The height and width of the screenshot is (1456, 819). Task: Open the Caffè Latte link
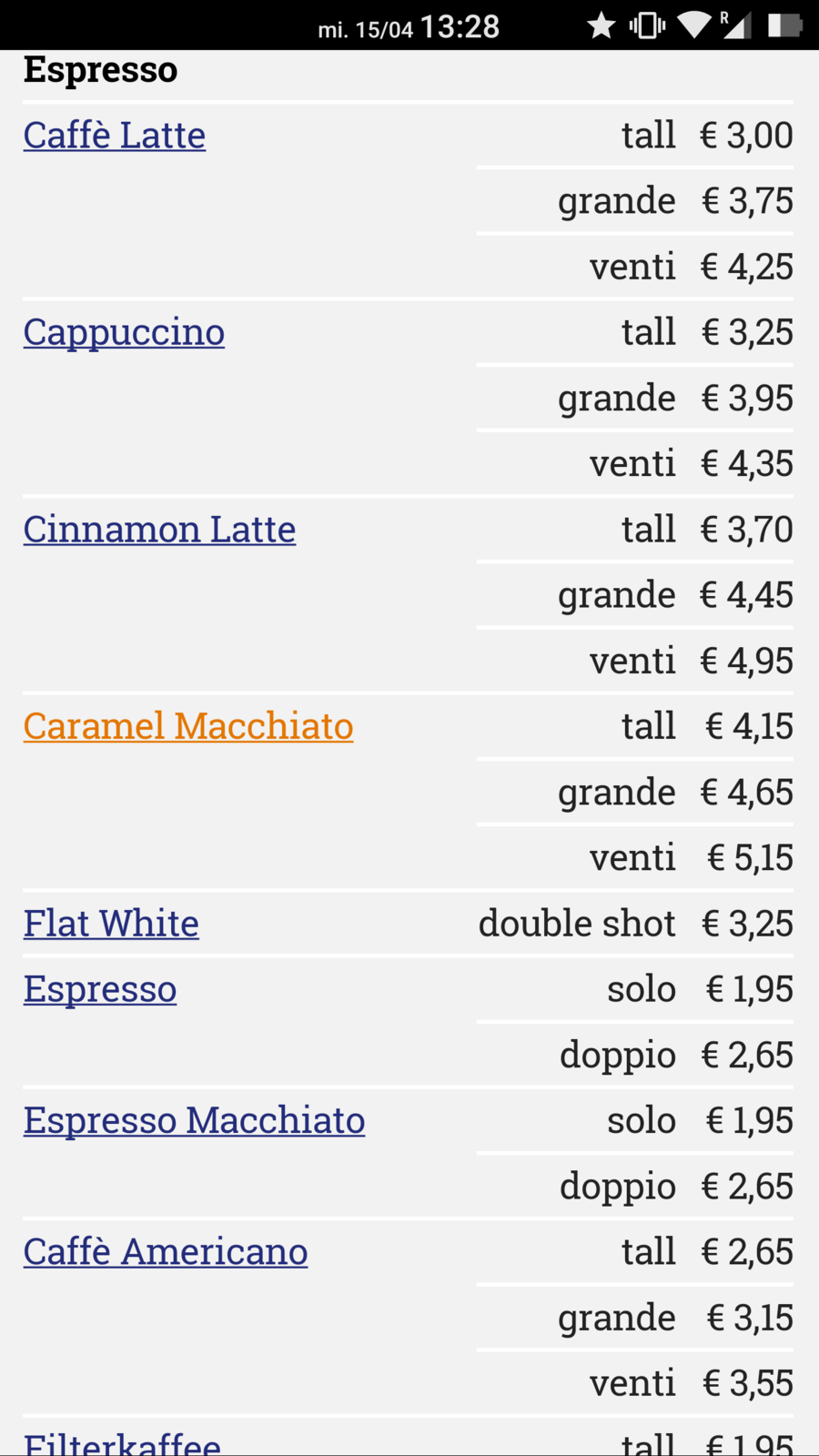(x=115, y=136)
